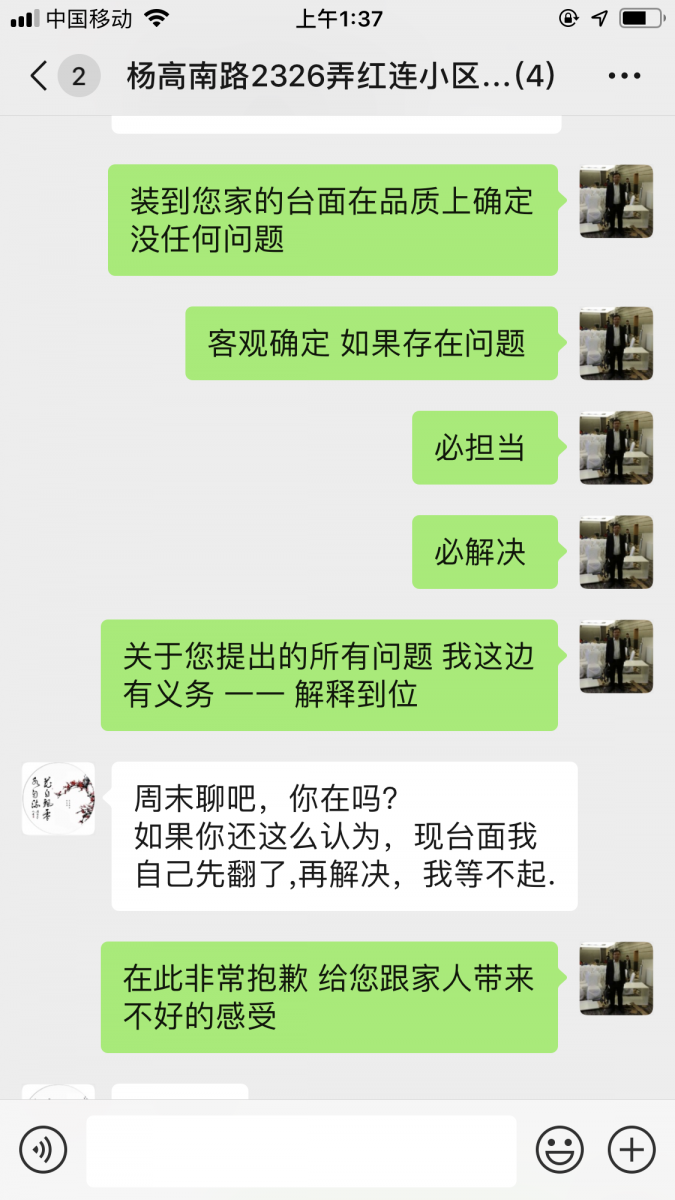Image resolution: width=675 pixels, height=1200 pixels.
Task: Switch to voice message input
Action: coord(43,1150)
